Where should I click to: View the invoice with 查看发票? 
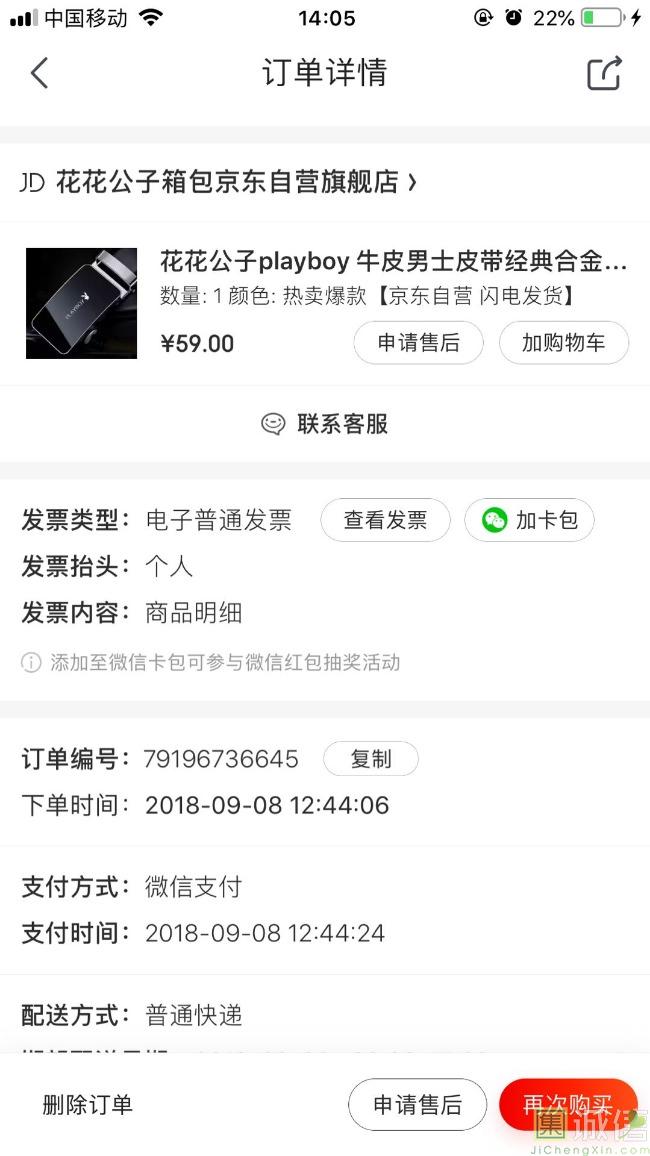click(385, 520)
